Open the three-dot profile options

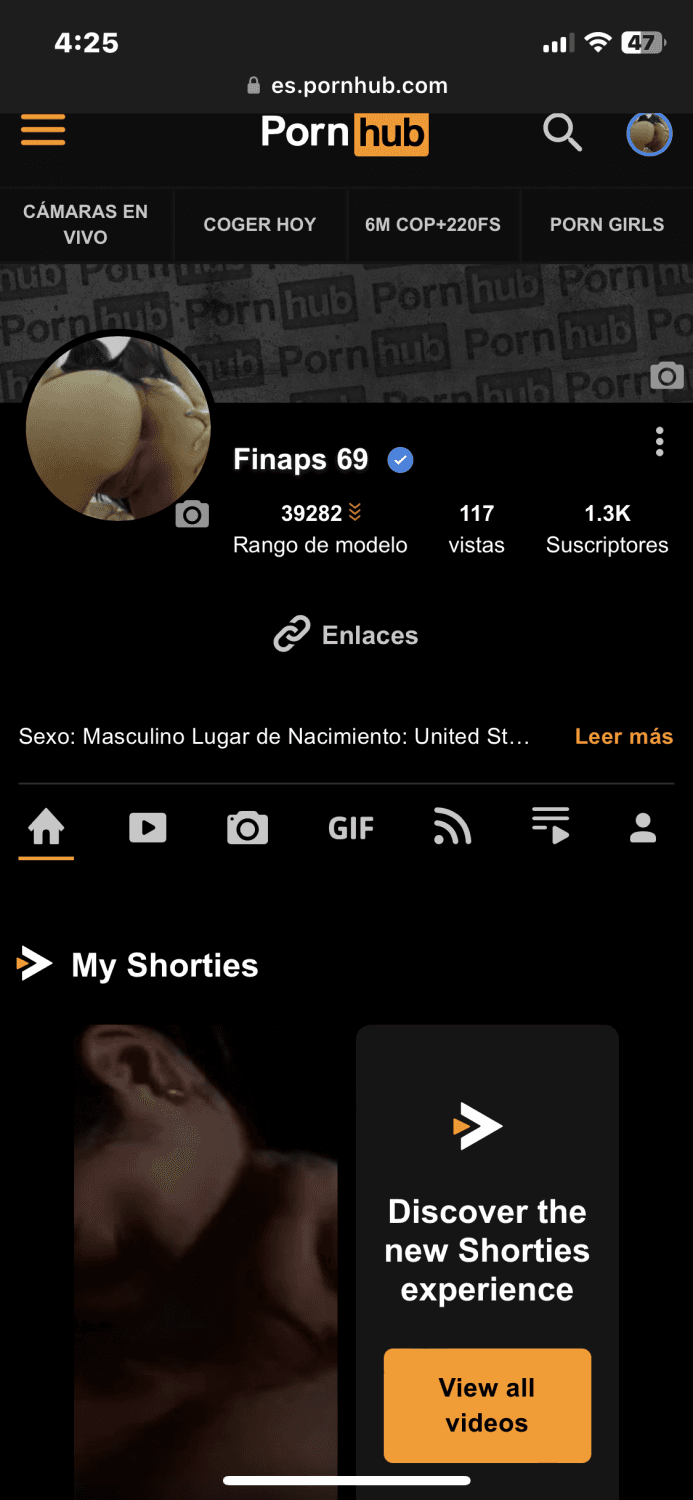659,441
